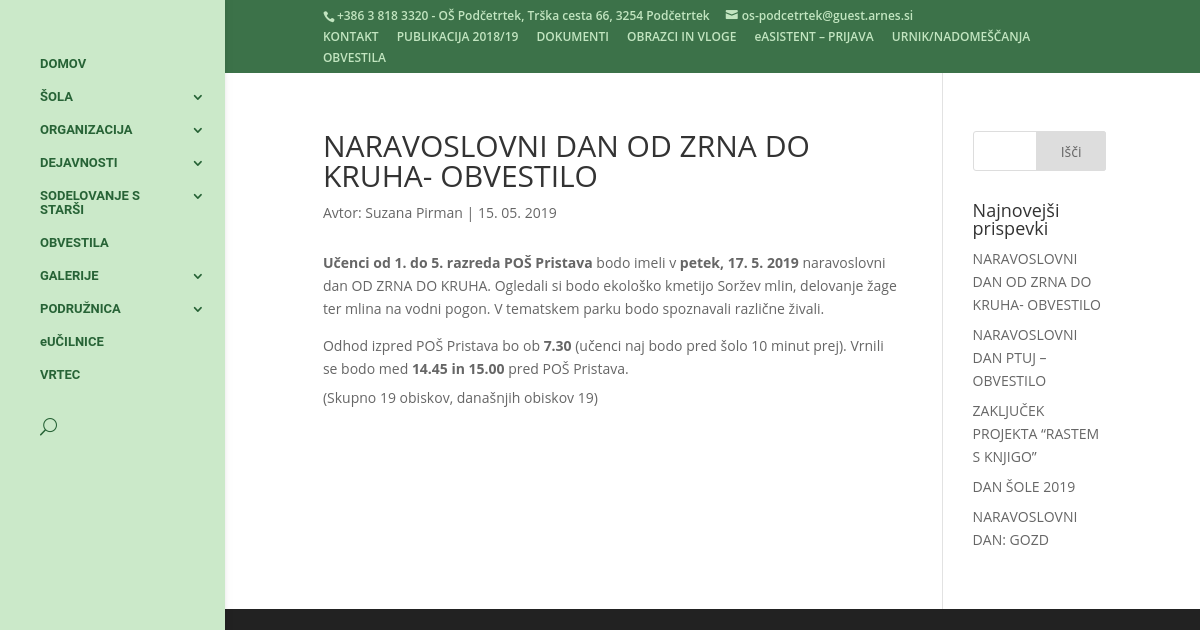
Task: Open eASISTENT – PRIJAVA login link
Action: point(813,37)
